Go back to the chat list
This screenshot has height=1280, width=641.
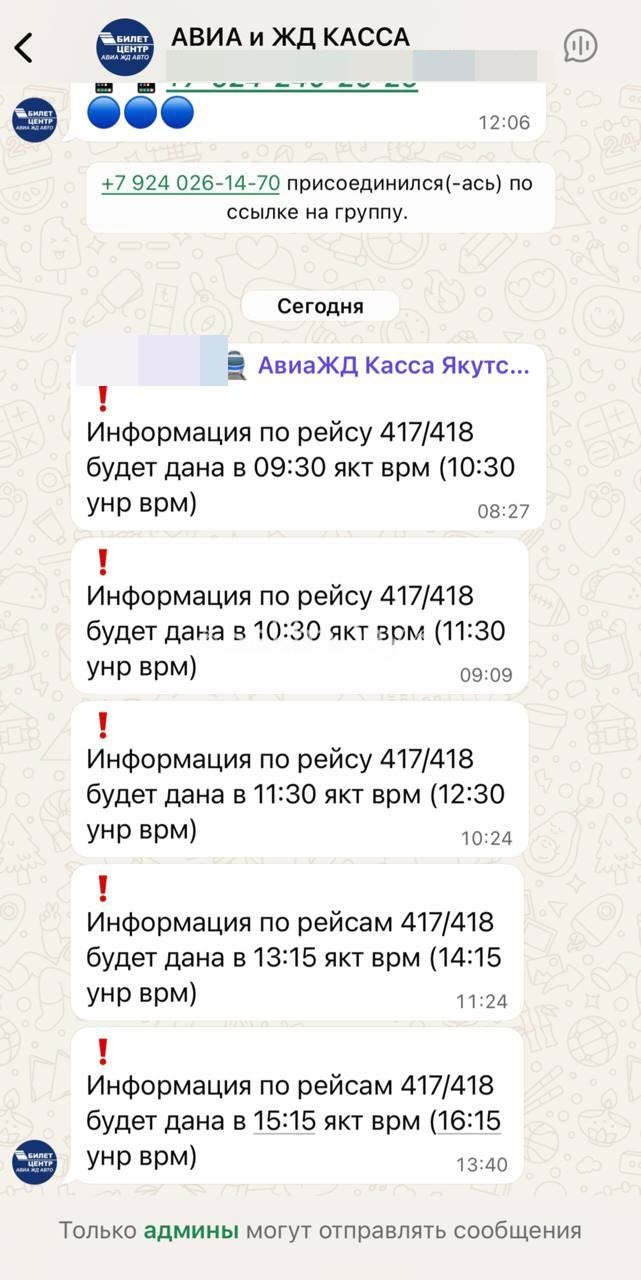point(23,47)
